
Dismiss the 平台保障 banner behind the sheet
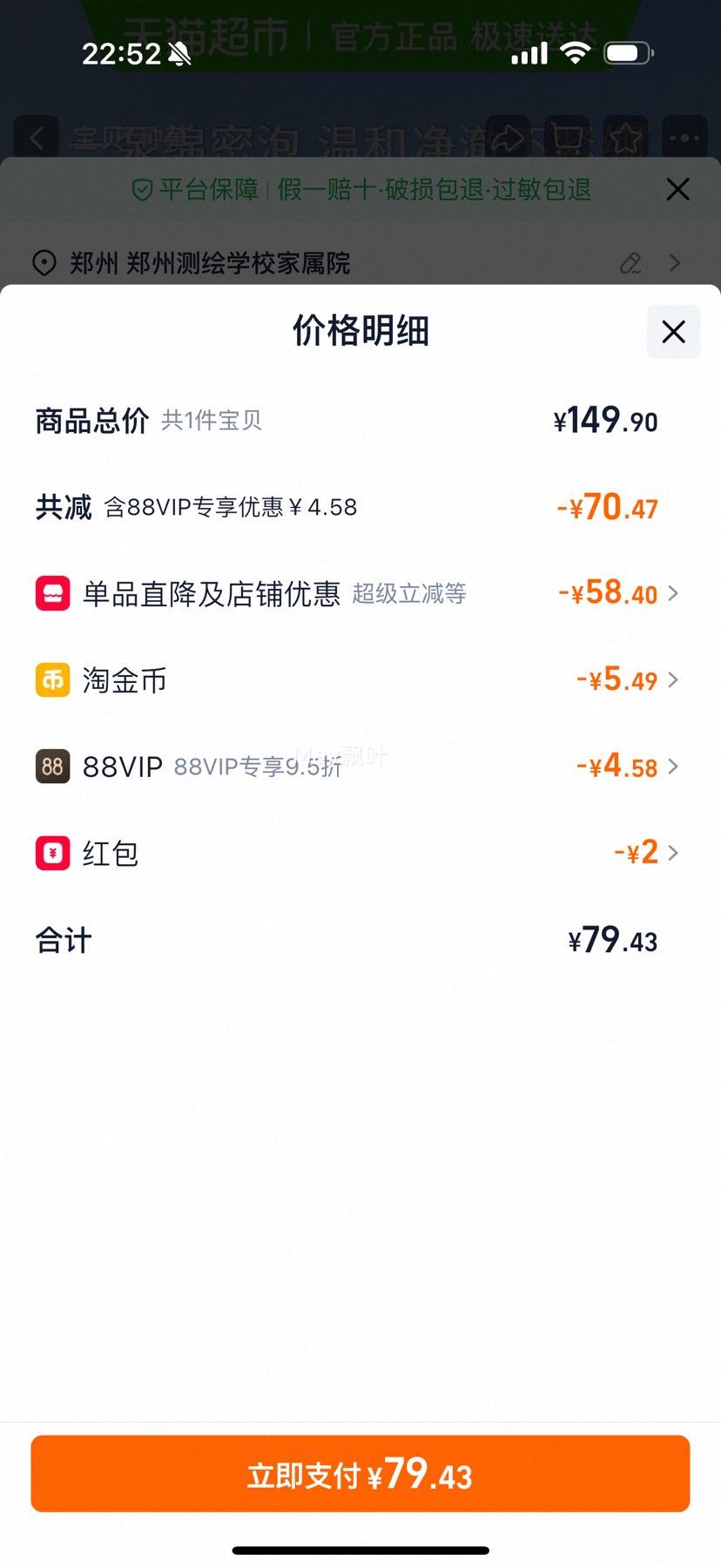tap(677, 189)
